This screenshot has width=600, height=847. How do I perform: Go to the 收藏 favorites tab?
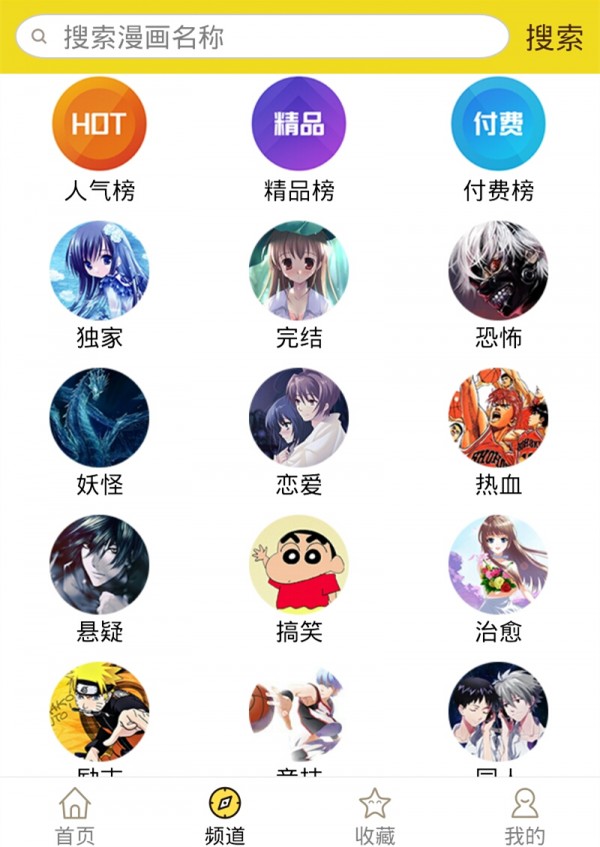tap(375, 814)
